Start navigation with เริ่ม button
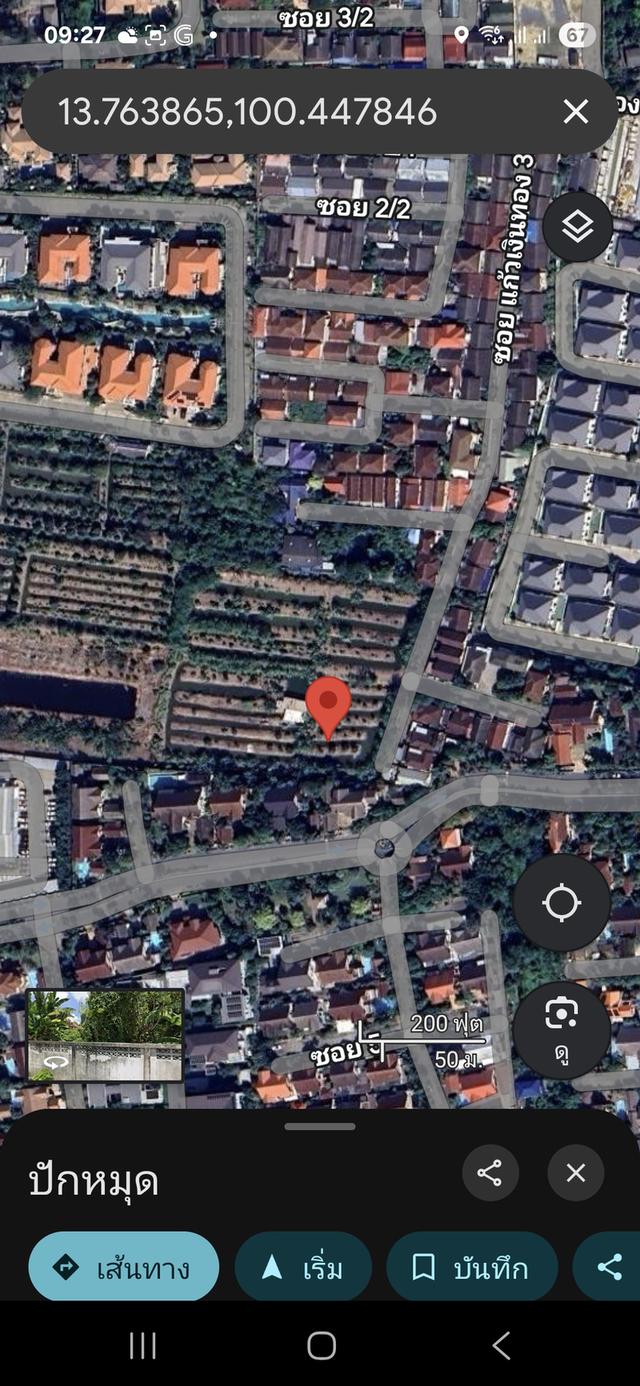Screen dimensions: 640x1386 (x=303, y=1267)
